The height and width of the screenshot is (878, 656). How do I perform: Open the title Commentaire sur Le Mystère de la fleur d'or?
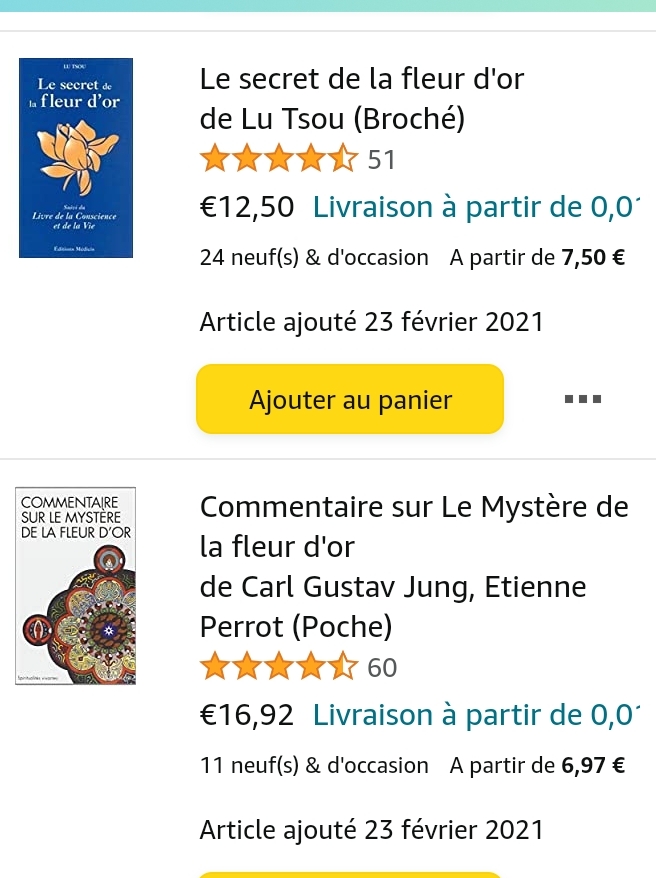tap(413, 508)
